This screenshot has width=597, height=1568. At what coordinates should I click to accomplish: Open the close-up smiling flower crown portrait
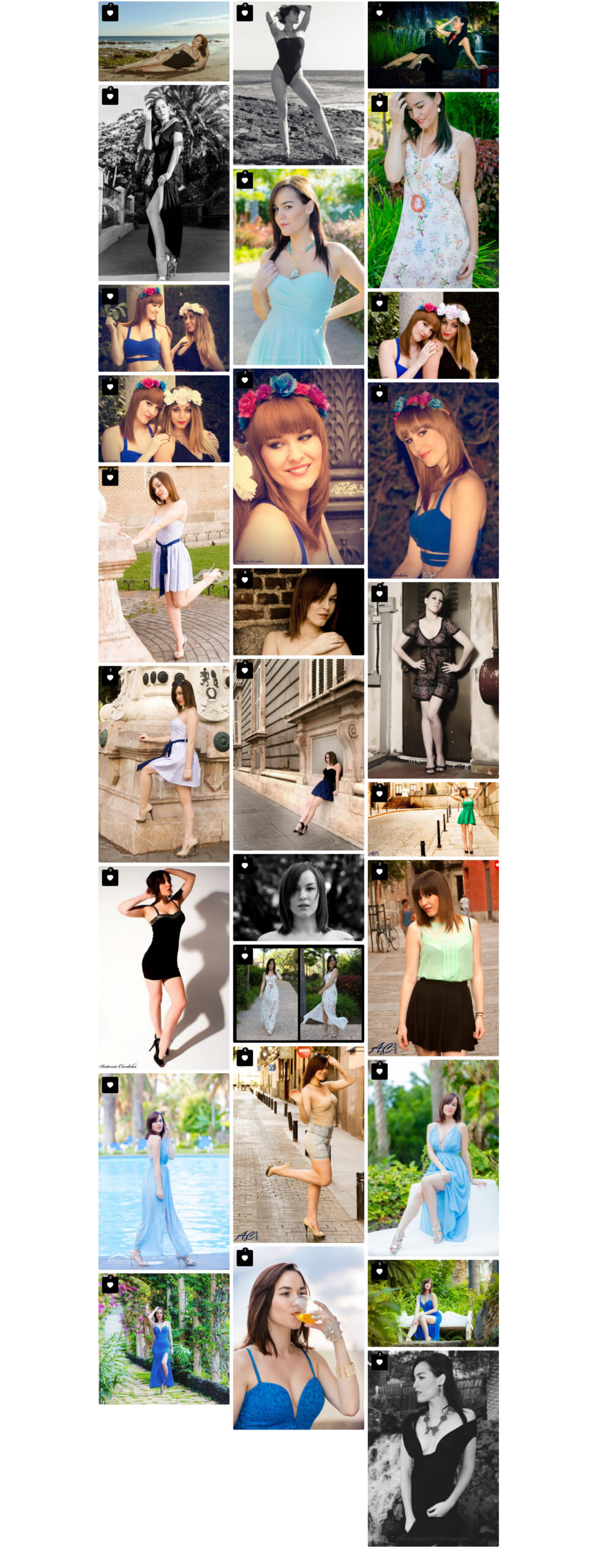pyautogui.click(x=298, y=472)
